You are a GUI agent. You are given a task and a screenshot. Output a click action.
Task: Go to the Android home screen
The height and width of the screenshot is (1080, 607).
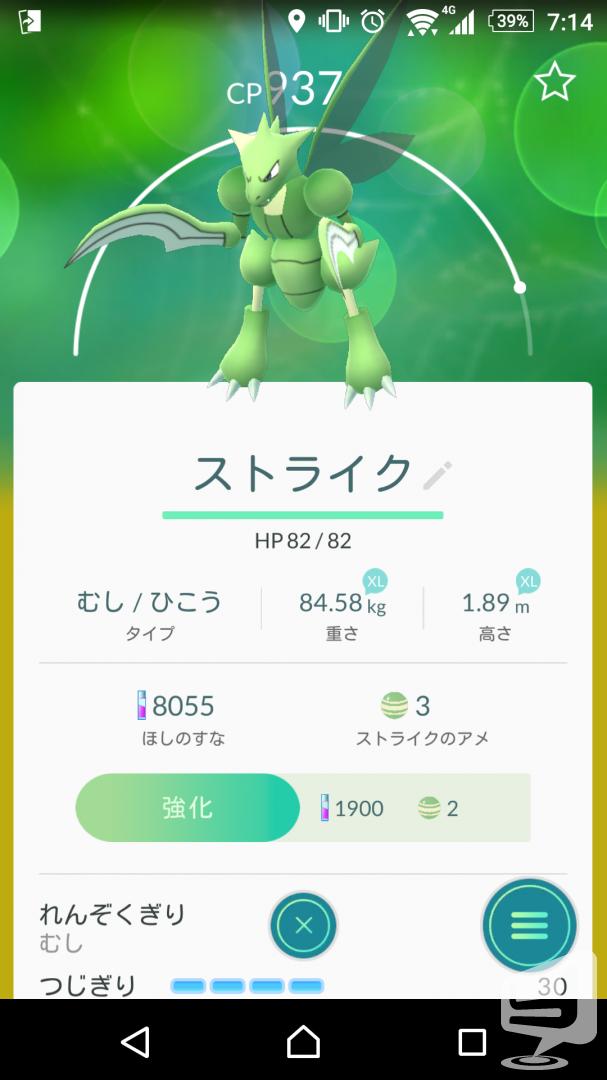[x=303, y=1041]
